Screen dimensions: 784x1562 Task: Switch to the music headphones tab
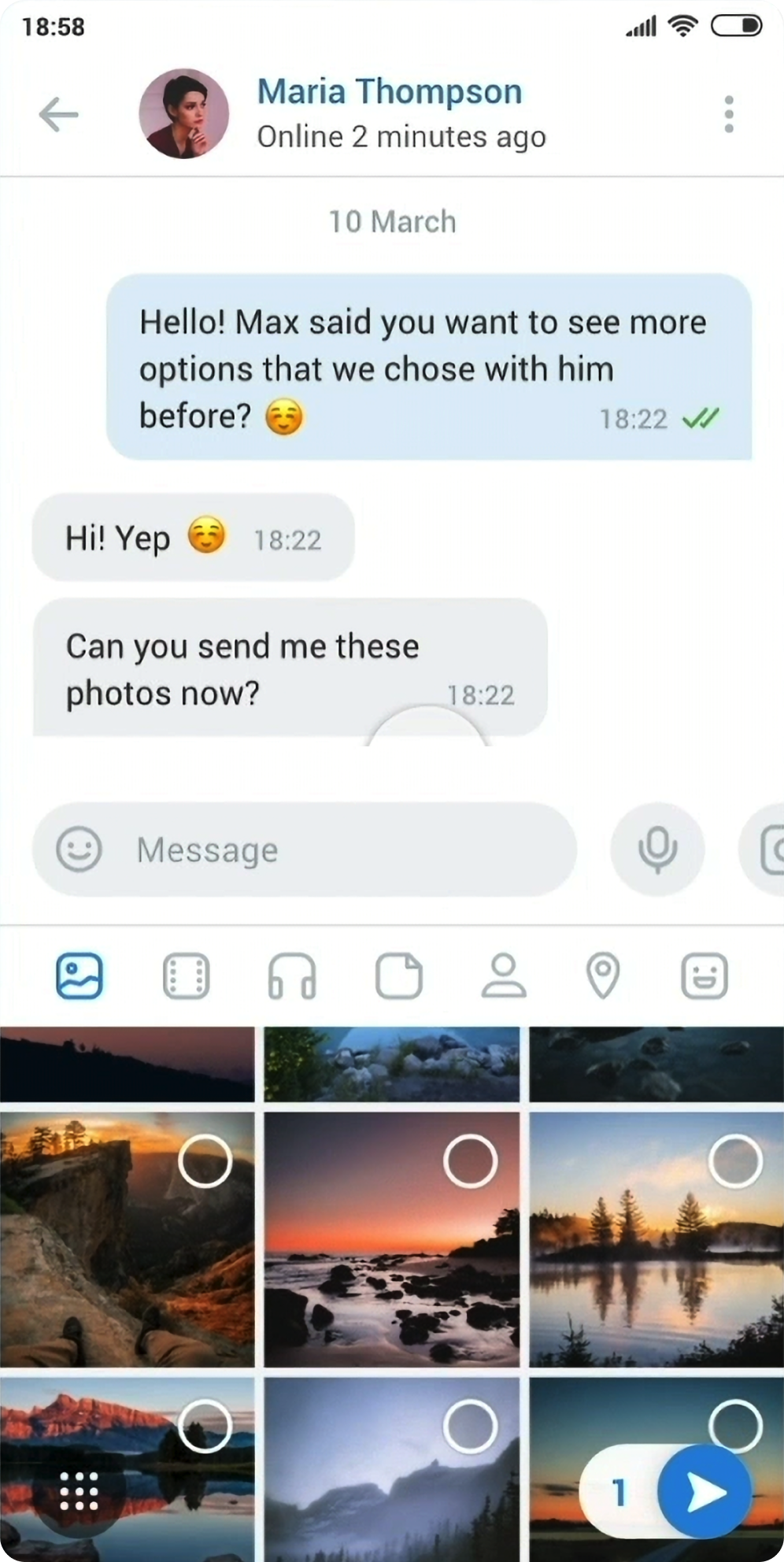tap(292, 976)
